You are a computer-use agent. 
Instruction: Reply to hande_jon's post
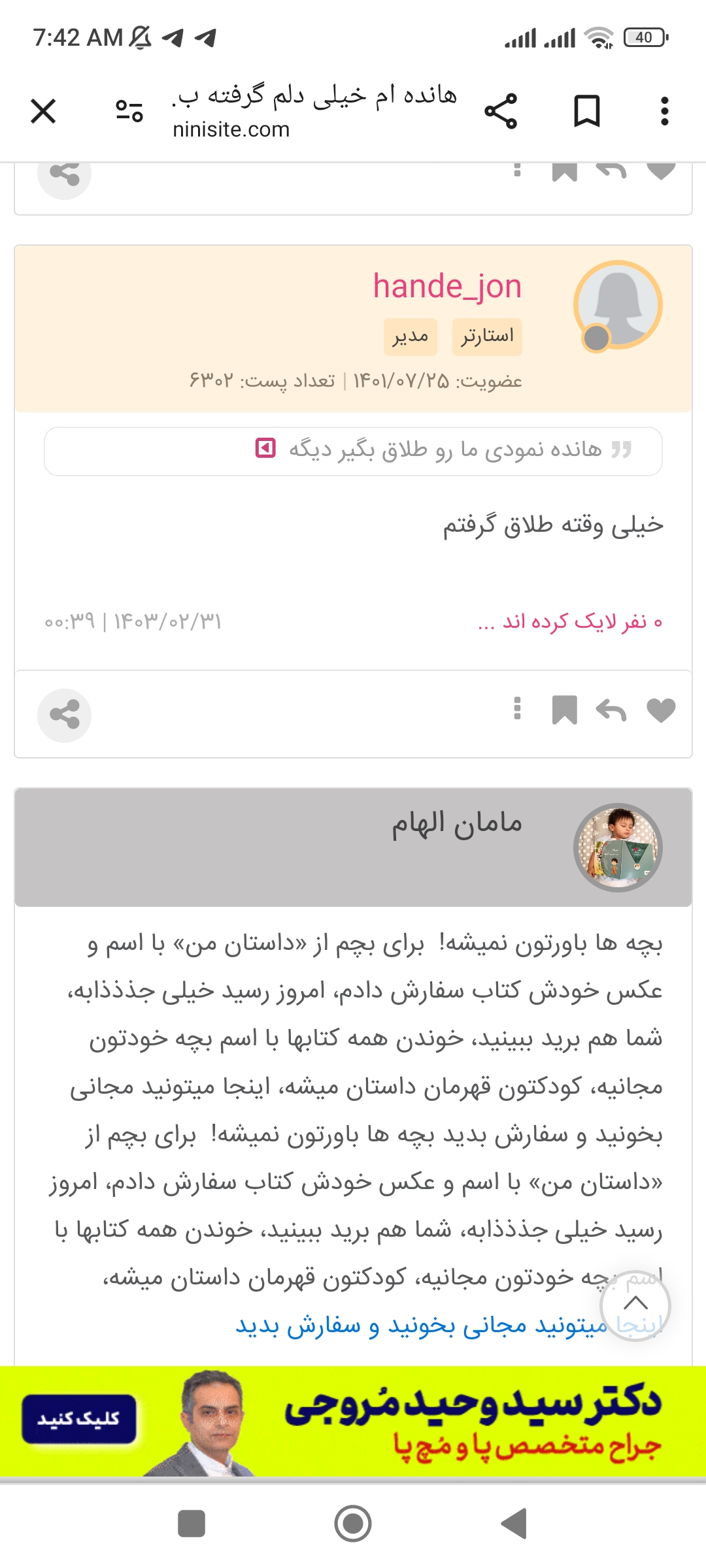click(611, 710)
